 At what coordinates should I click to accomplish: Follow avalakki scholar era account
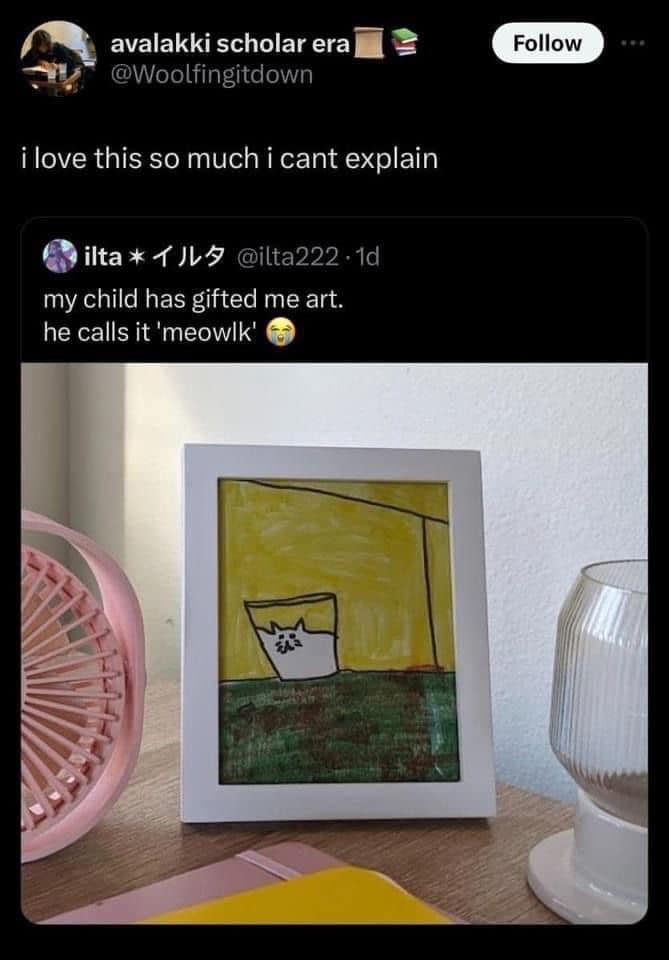(x=547, y=43)
